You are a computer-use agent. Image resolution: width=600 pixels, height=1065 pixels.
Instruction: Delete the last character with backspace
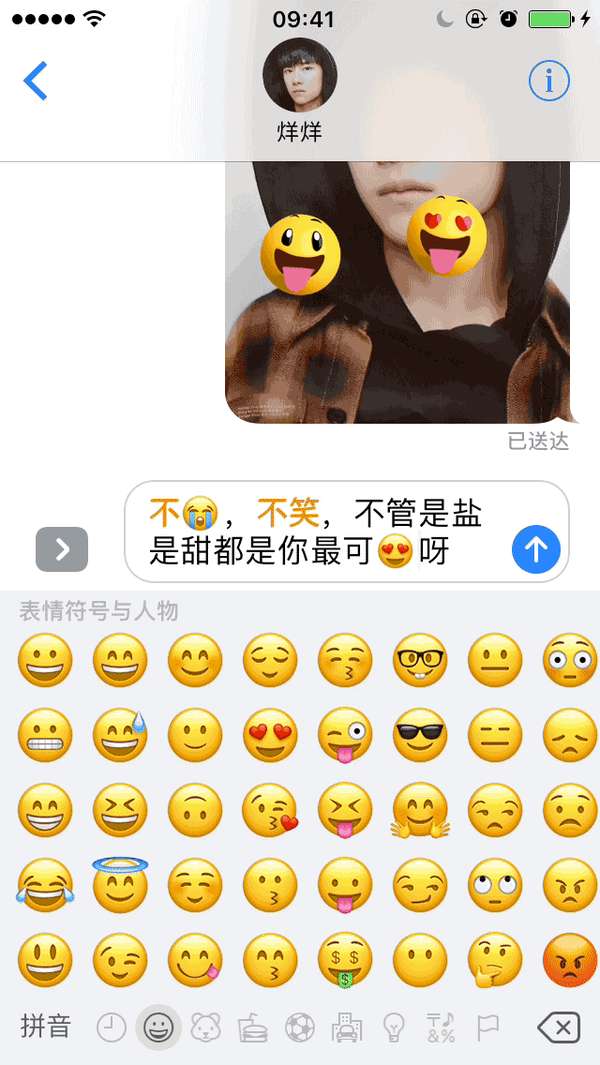point(558,1027)
